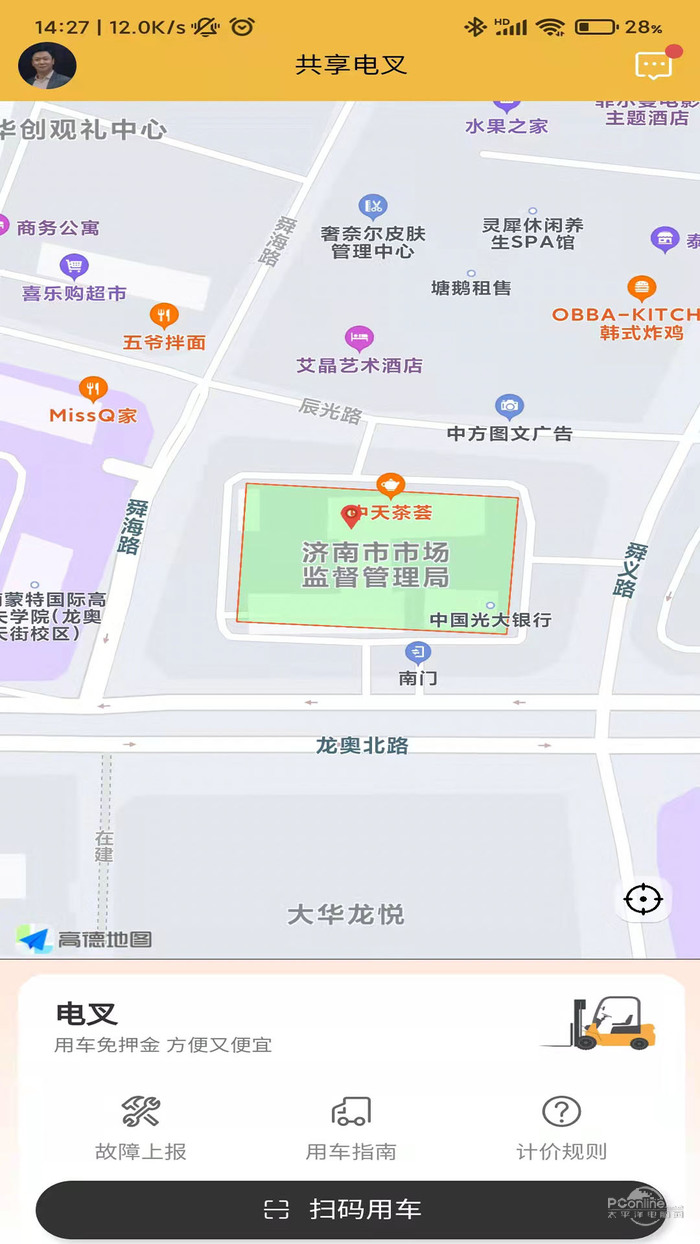View 计价规则 pricing rules

(561, 1127)
